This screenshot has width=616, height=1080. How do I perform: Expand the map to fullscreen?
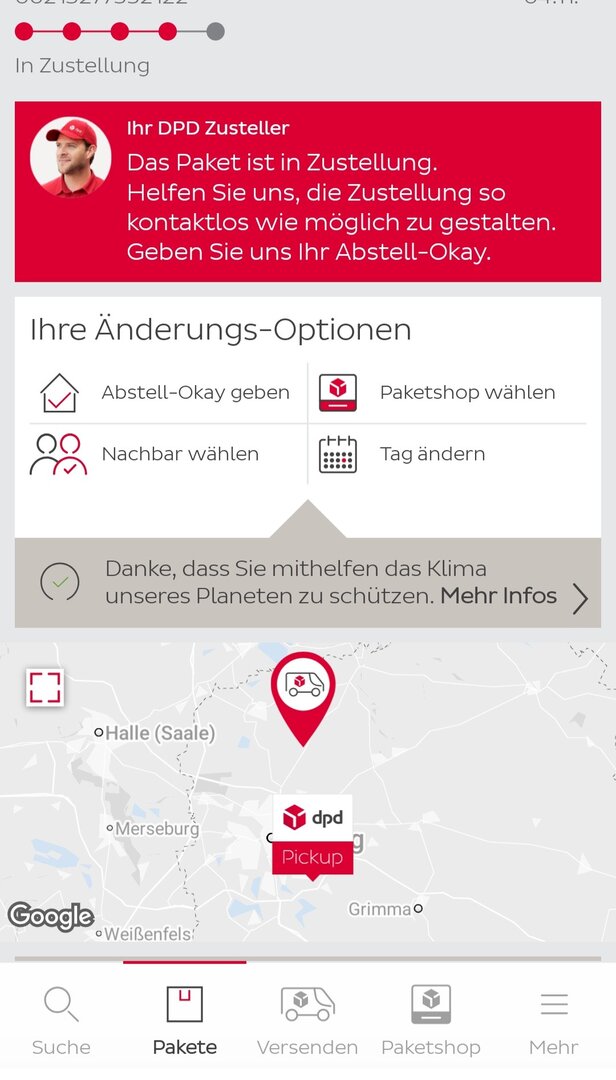pos(45,688)
